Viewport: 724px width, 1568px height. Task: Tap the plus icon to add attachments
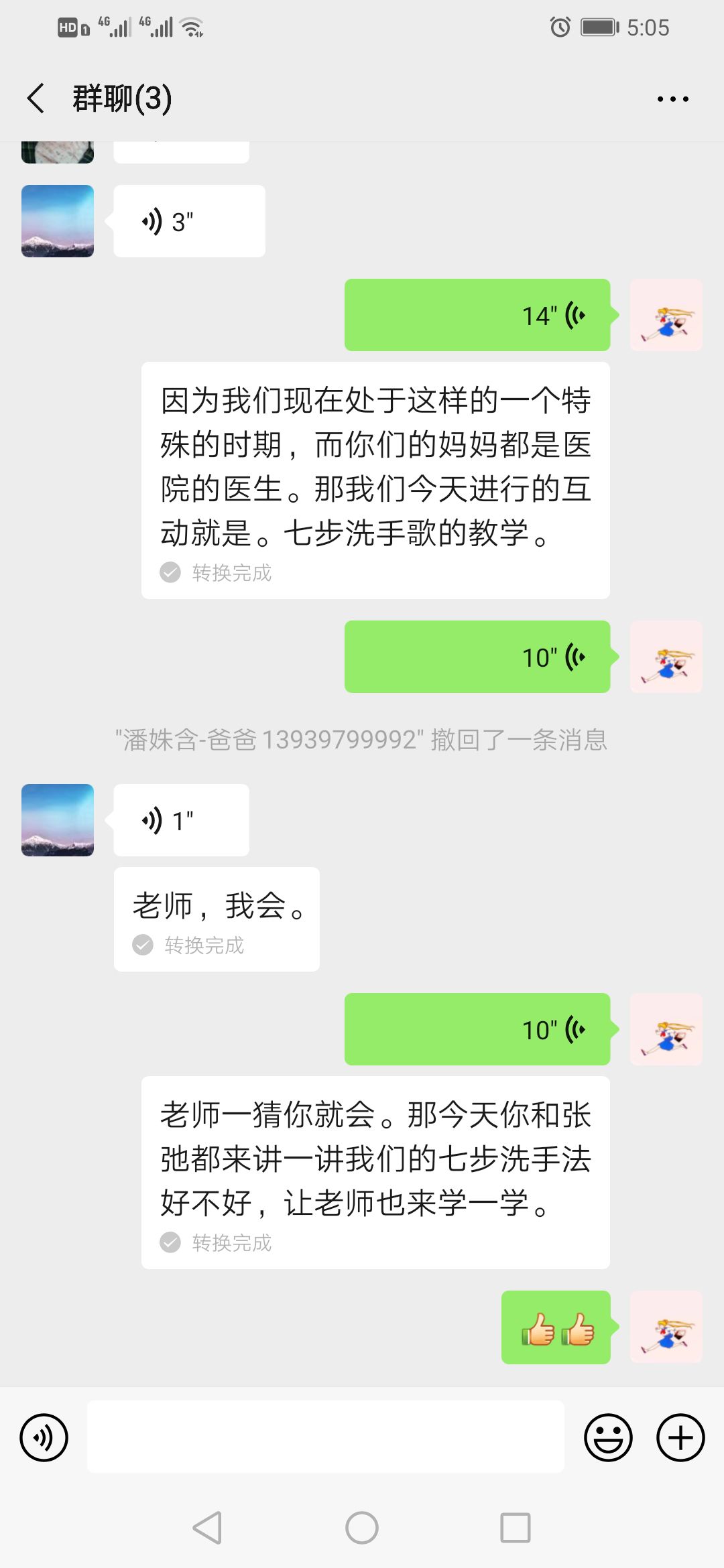pos(680,1437)
